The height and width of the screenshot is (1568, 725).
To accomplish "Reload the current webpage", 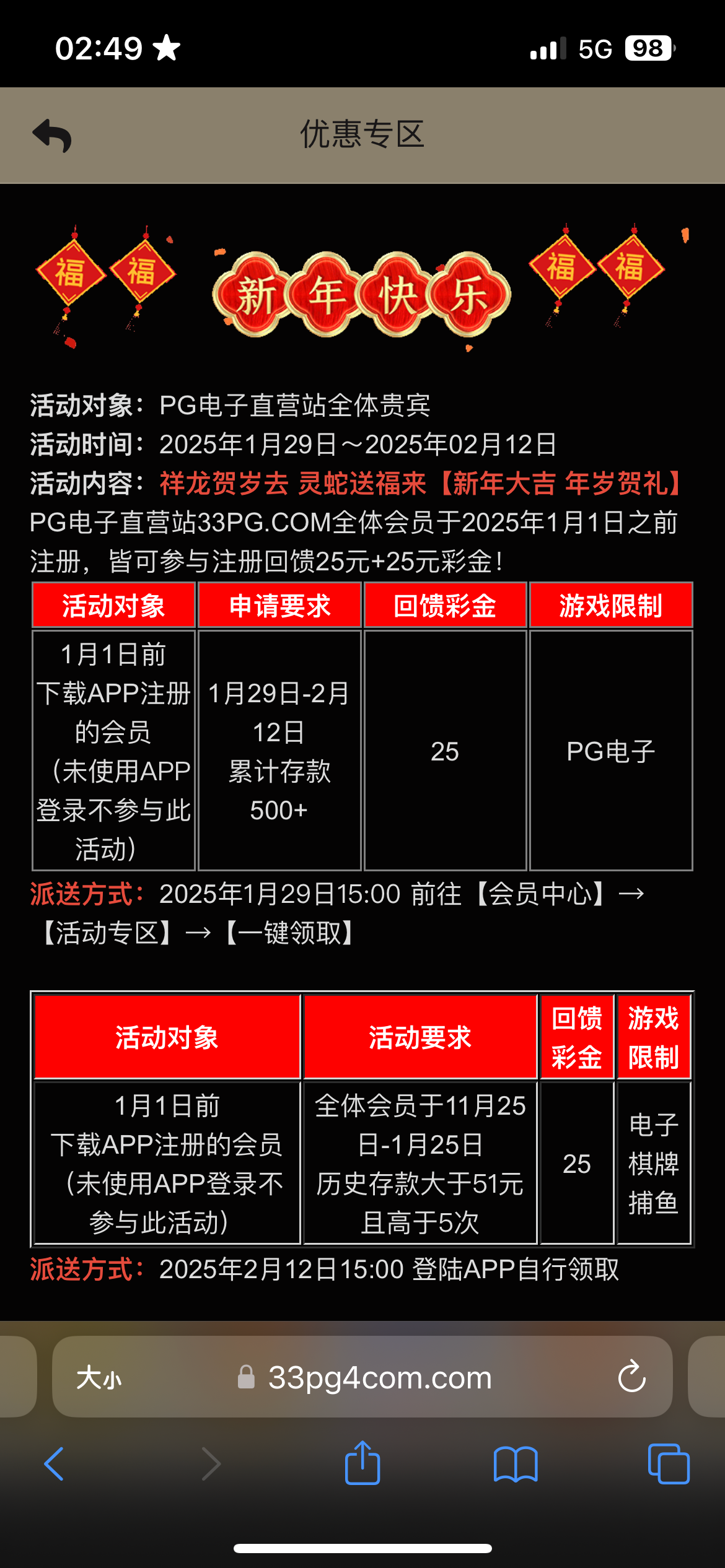I will click(x=631, y=1377).
